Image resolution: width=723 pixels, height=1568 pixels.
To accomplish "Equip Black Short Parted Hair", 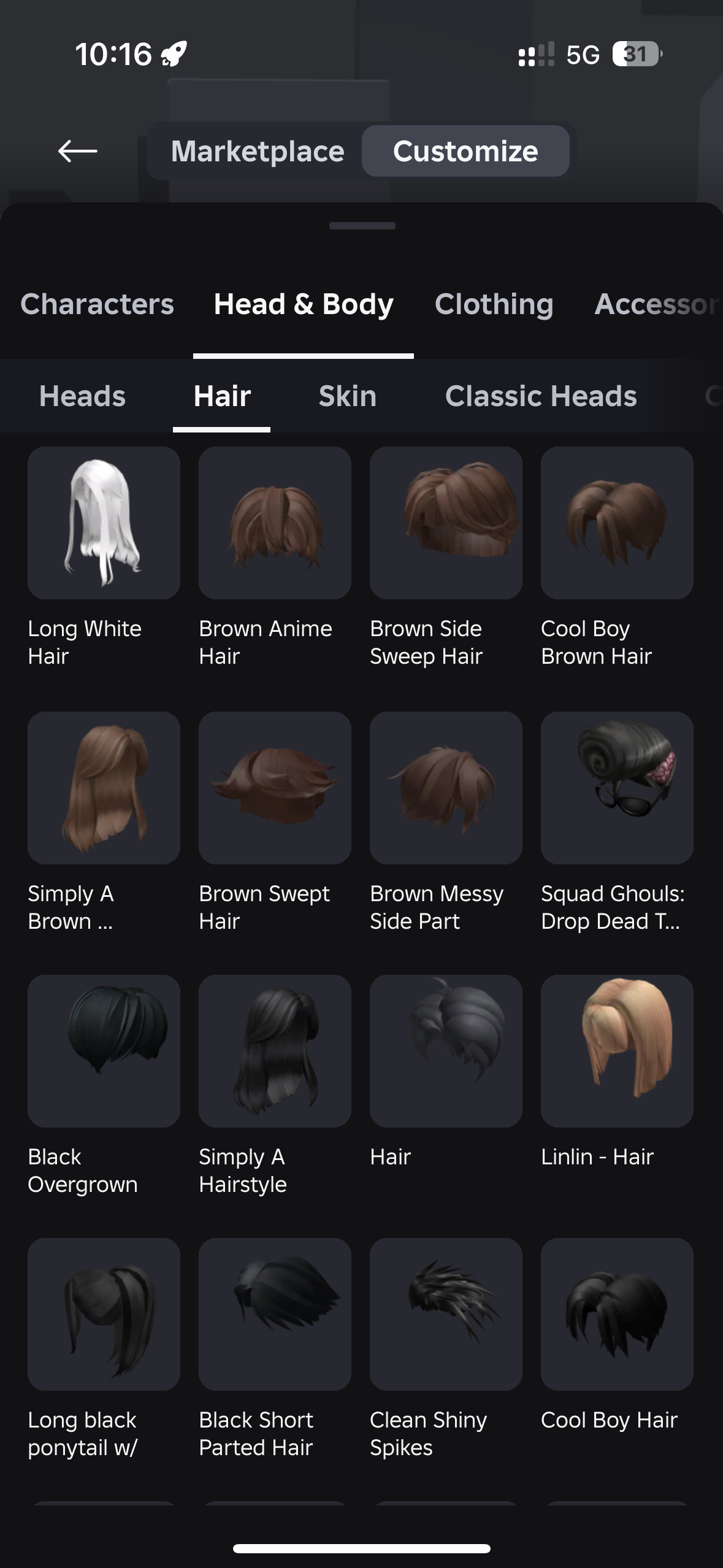I will [275, 1314].
